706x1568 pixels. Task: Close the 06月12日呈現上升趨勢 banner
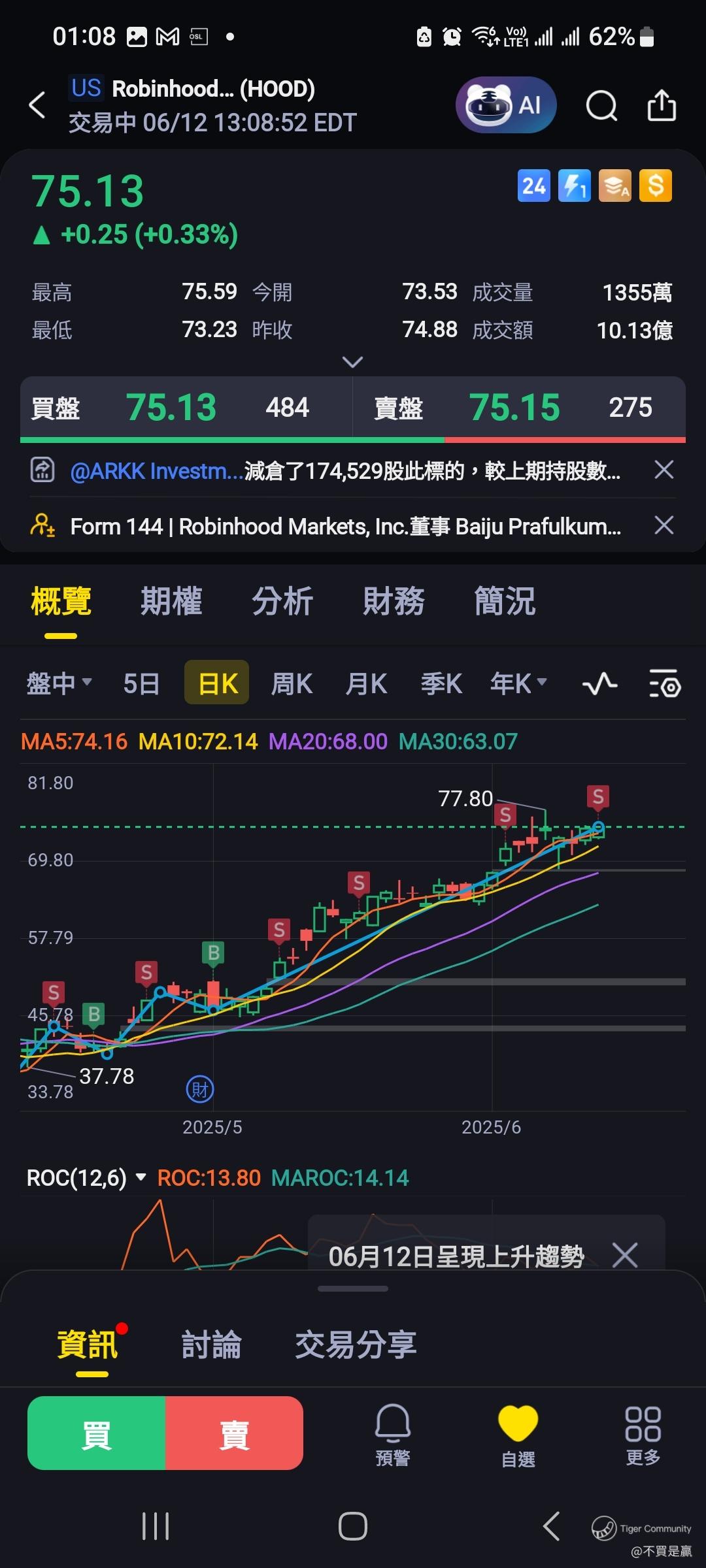[x=625, y=1255]
